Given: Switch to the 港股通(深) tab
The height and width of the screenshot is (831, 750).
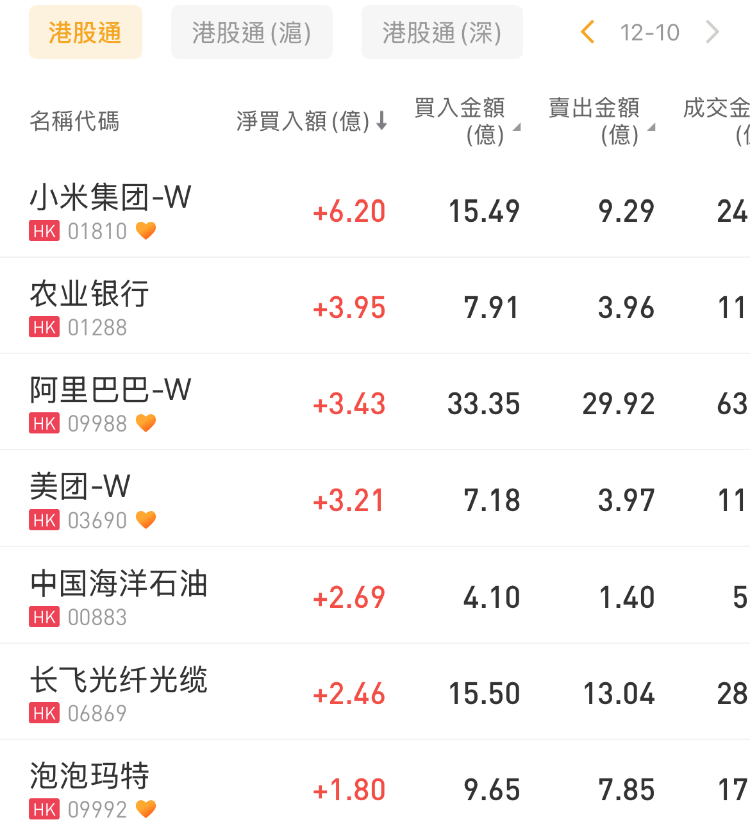Looking at the screenshot, I should point(441,32).
